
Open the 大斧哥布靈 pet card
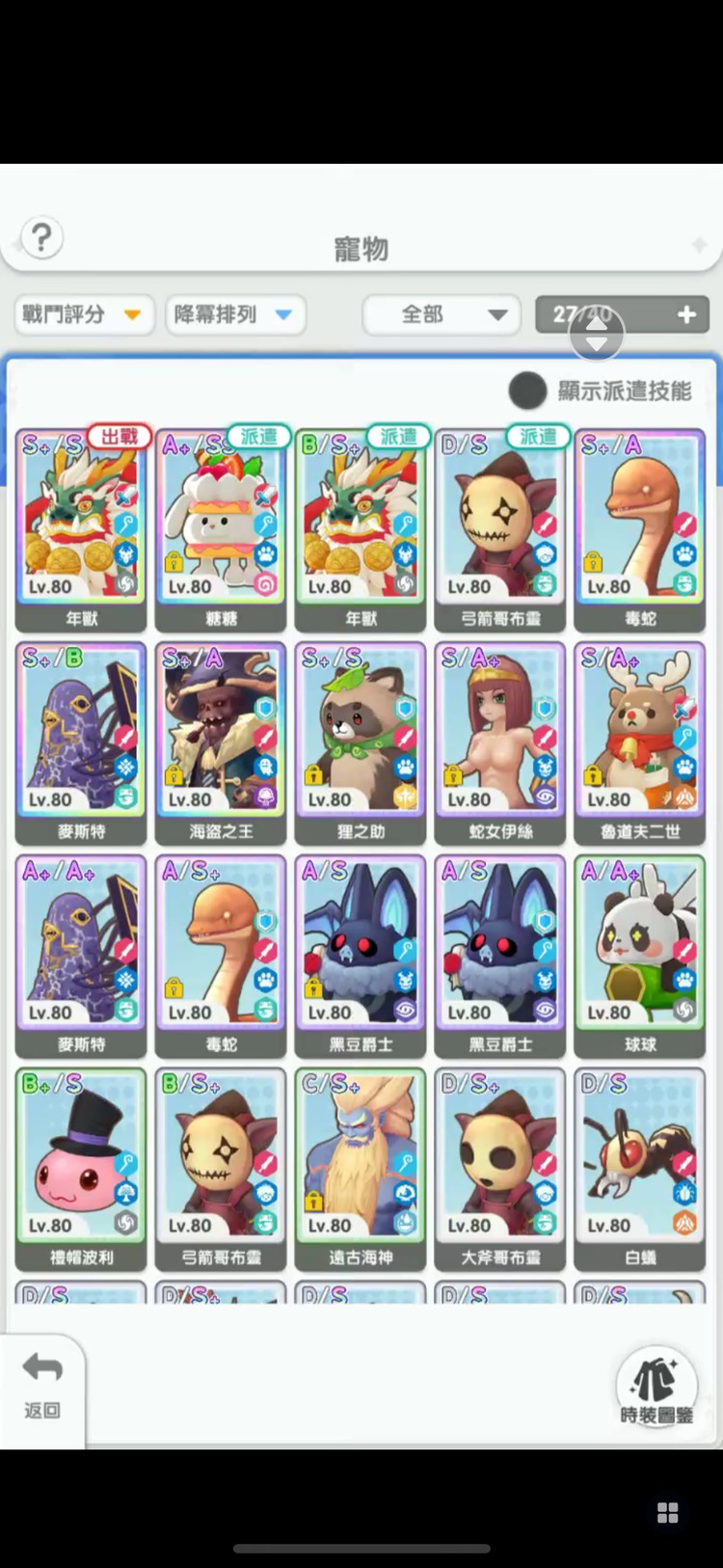click(x=500, y=1168)
